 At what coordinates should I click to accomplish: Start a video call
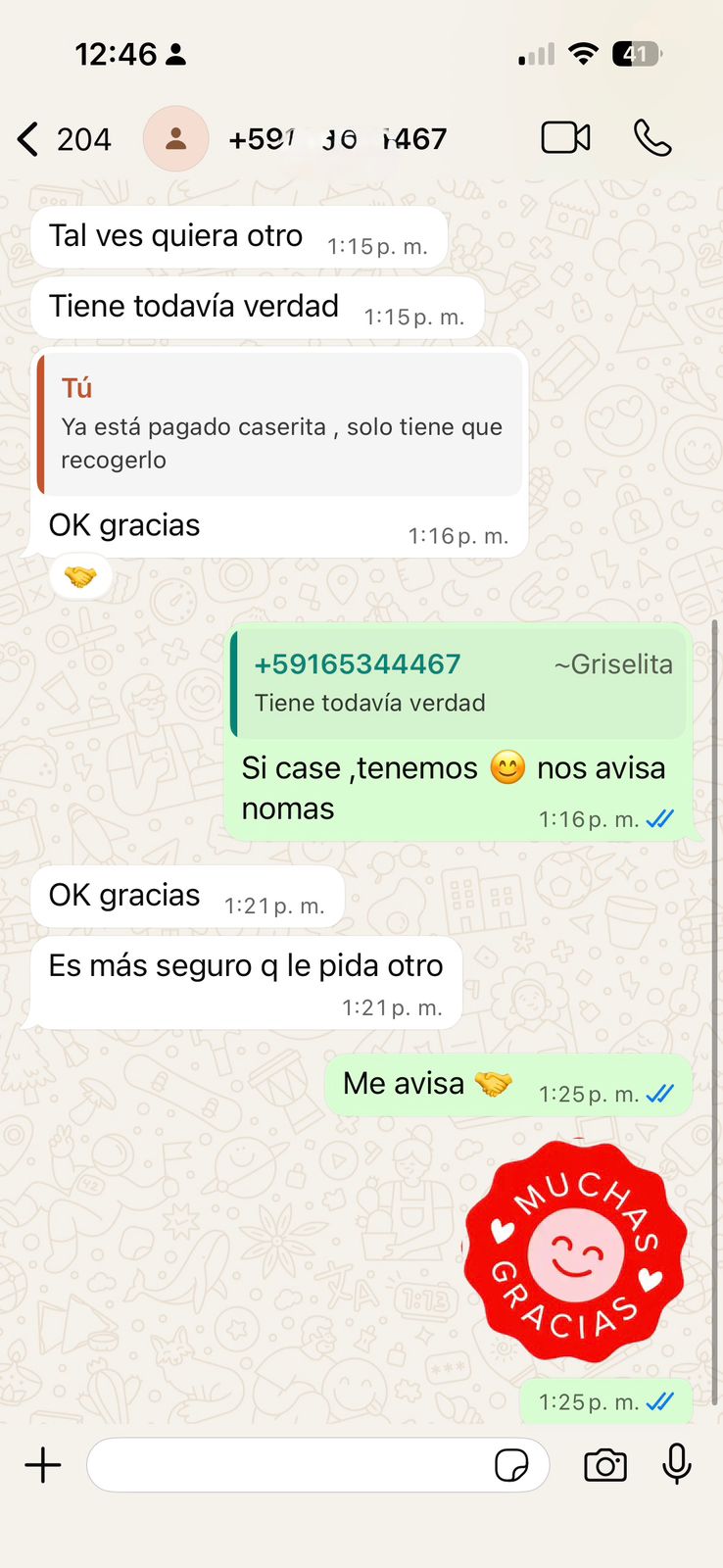(x=565, y=138)
